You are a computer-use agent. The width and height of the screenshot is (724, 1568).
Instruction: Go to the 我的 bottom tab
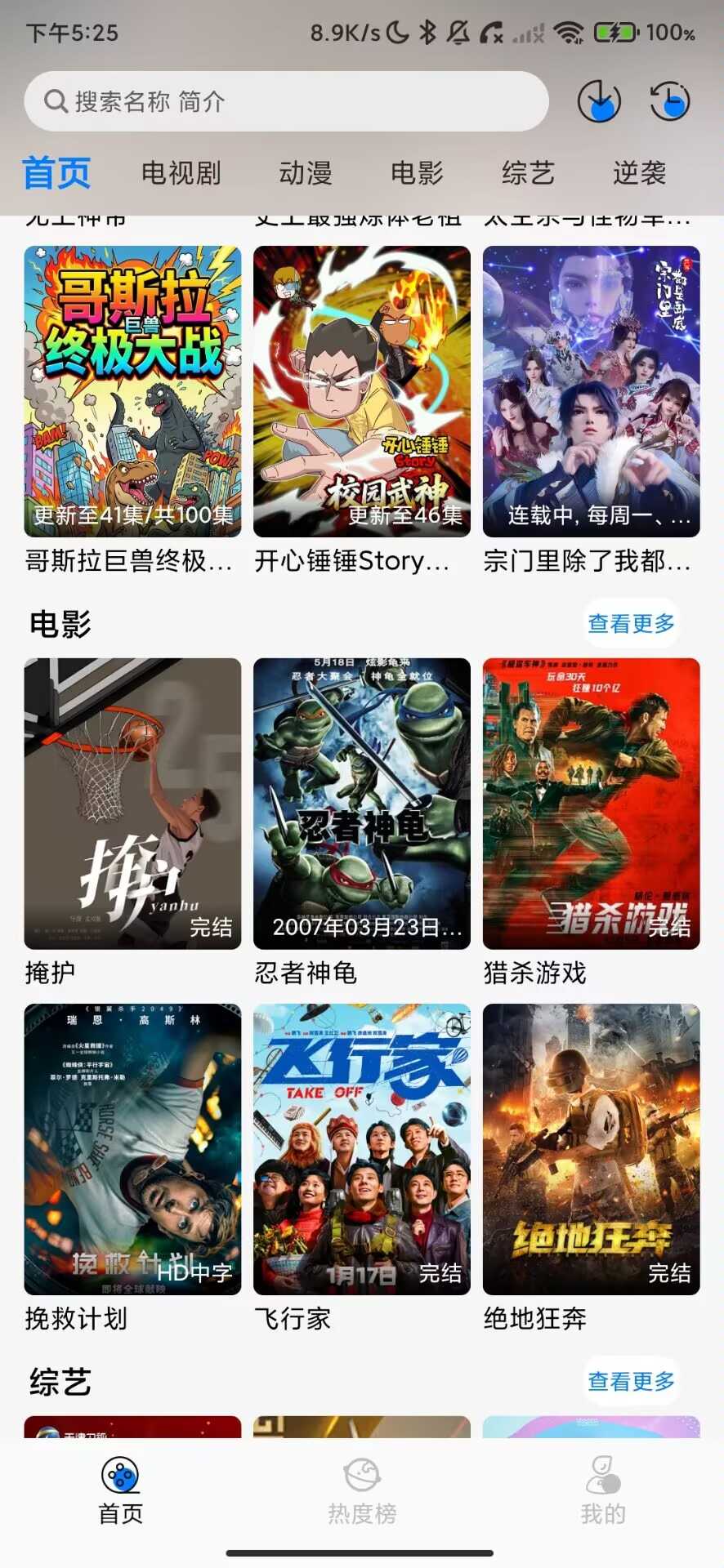tap(603, 1491)
